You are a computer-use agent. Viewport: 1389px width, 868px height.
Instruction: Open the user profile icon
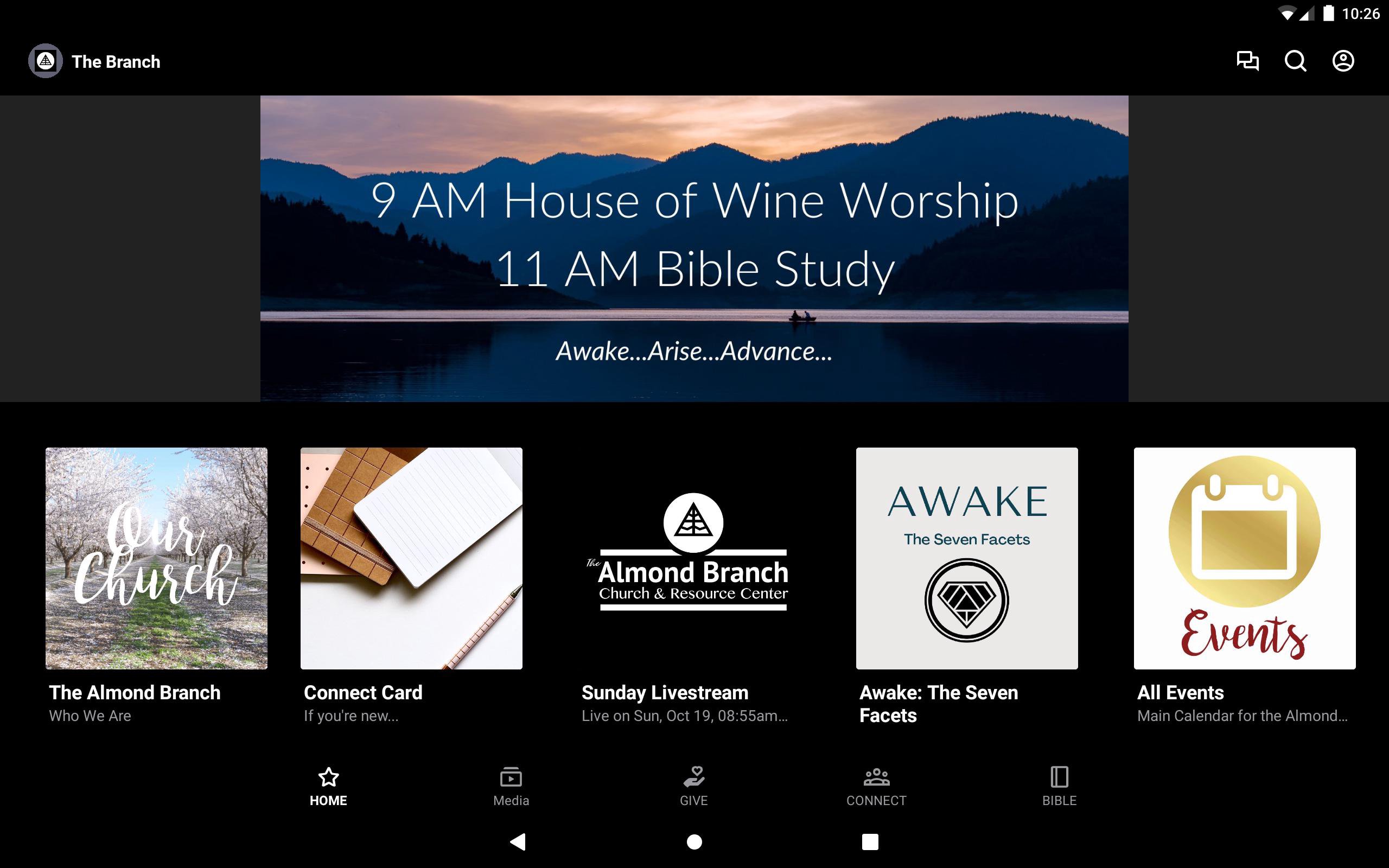(1342, 61)
